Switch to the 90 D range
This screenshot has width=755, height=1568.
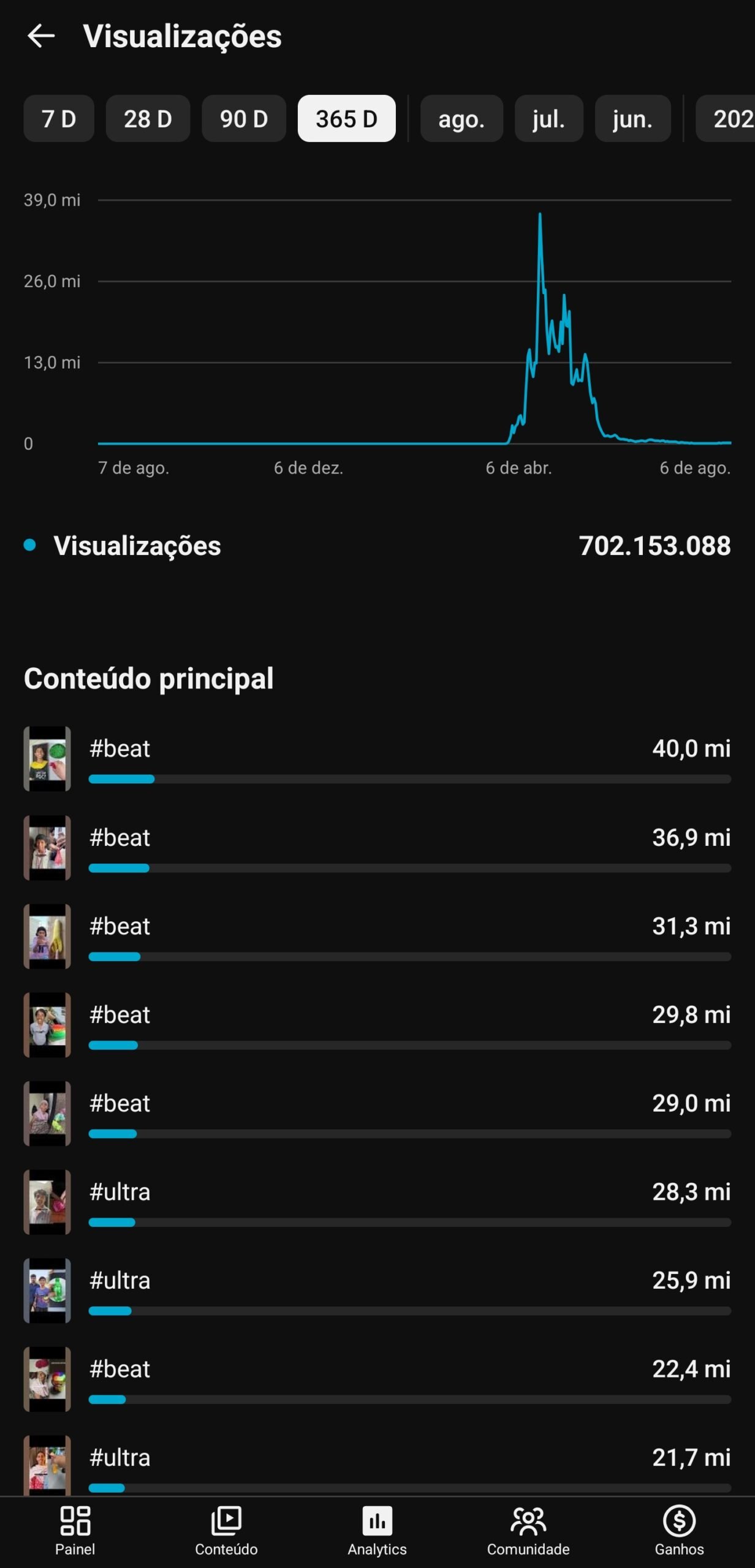pyautogui.click(x=244, y=119)
